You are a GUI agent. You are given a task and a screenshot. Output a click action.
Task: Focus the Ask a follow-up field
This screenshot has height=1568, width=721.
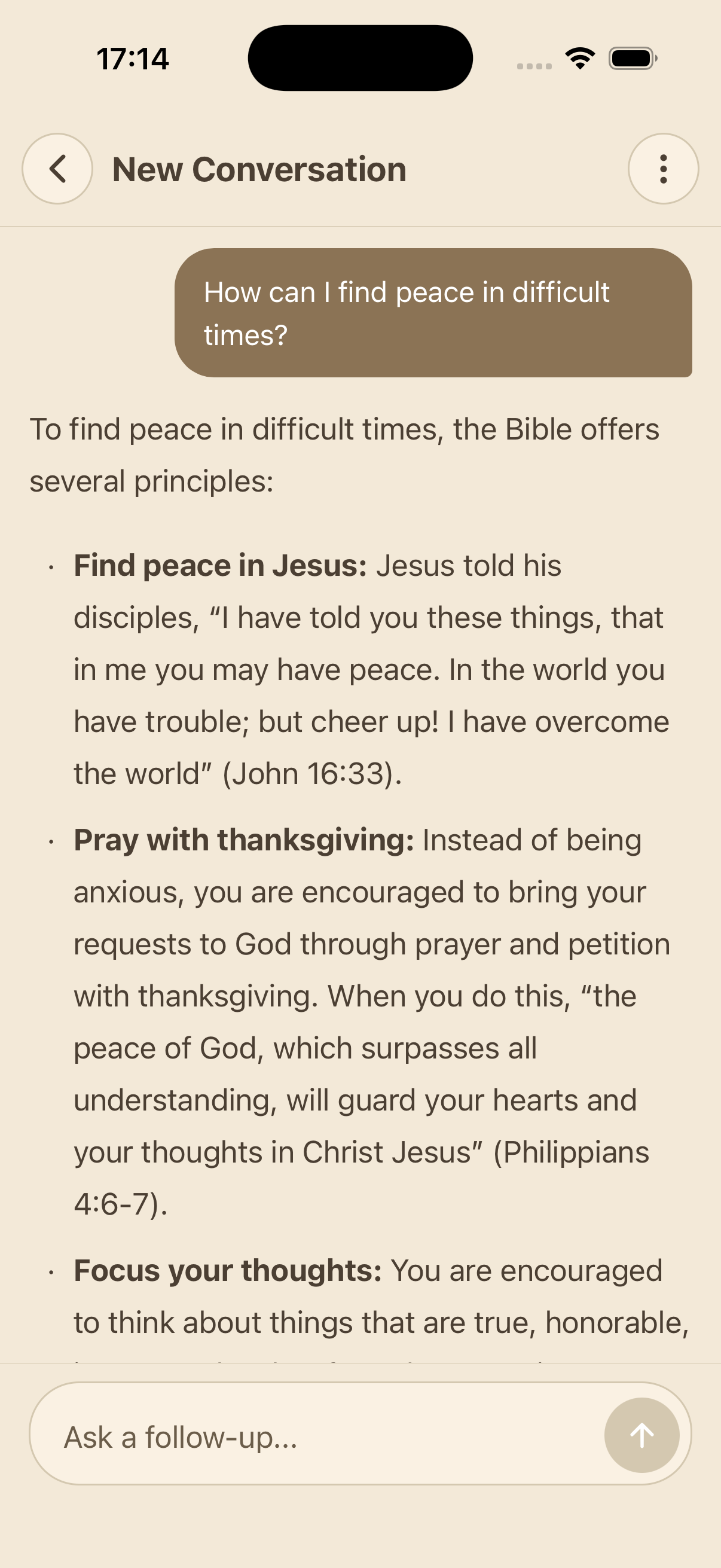pyautogui.click(x=316, y=1436)
